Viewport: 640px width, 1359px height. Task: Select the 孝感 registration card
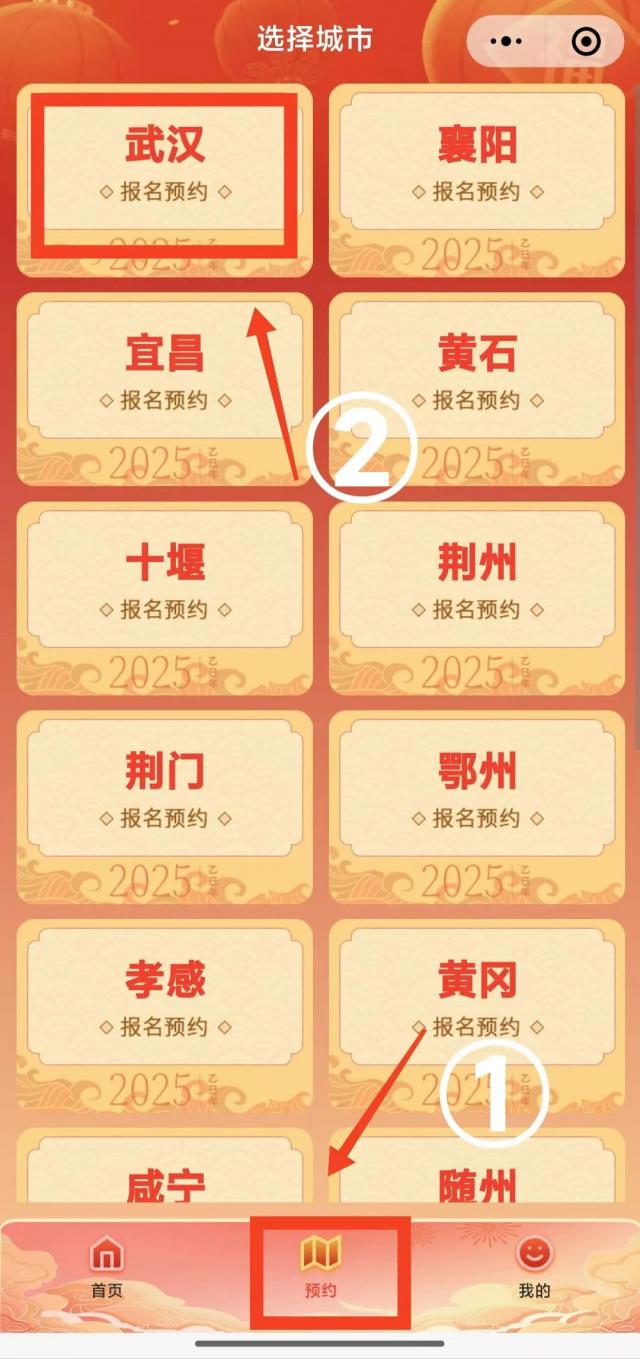(165, 1002)
